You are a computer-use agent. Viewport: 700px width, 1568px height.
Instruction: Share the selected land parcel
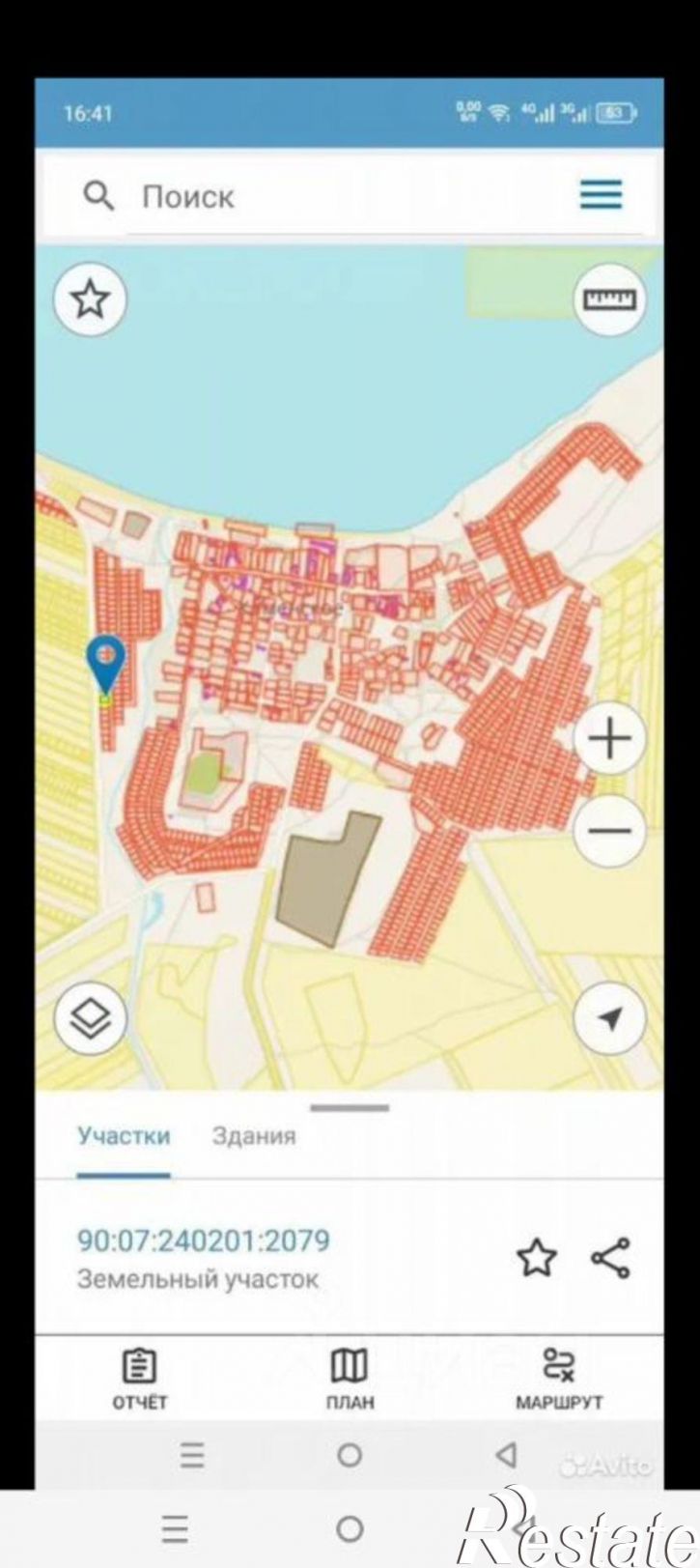coord(610,1258)
